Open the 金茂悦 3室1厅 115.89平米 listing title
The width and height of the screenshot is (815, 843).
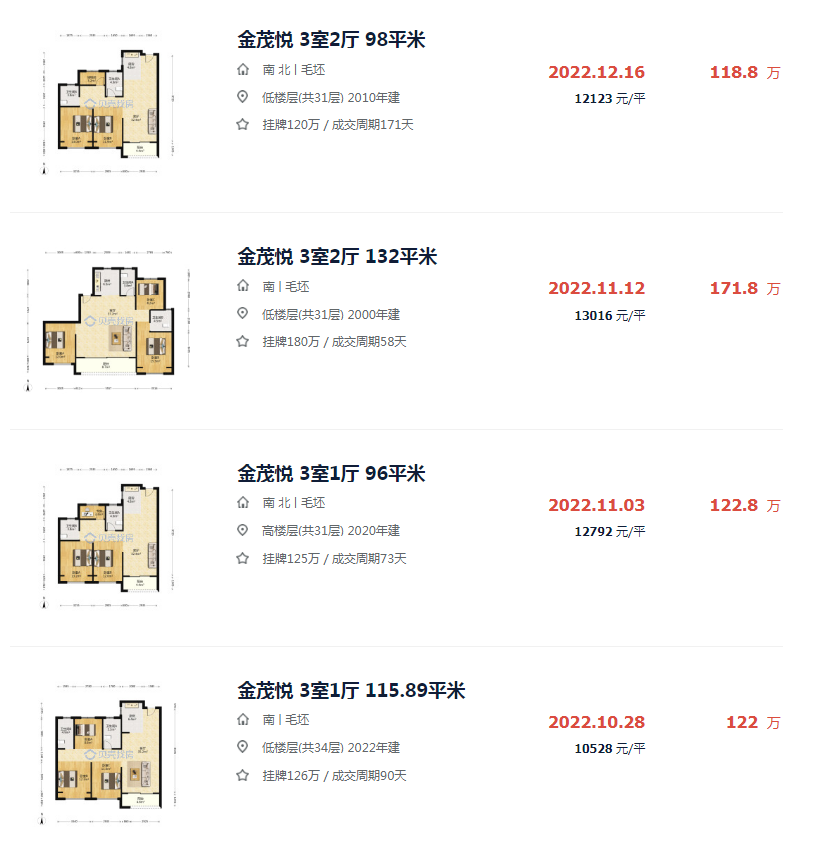pos(351,690)
